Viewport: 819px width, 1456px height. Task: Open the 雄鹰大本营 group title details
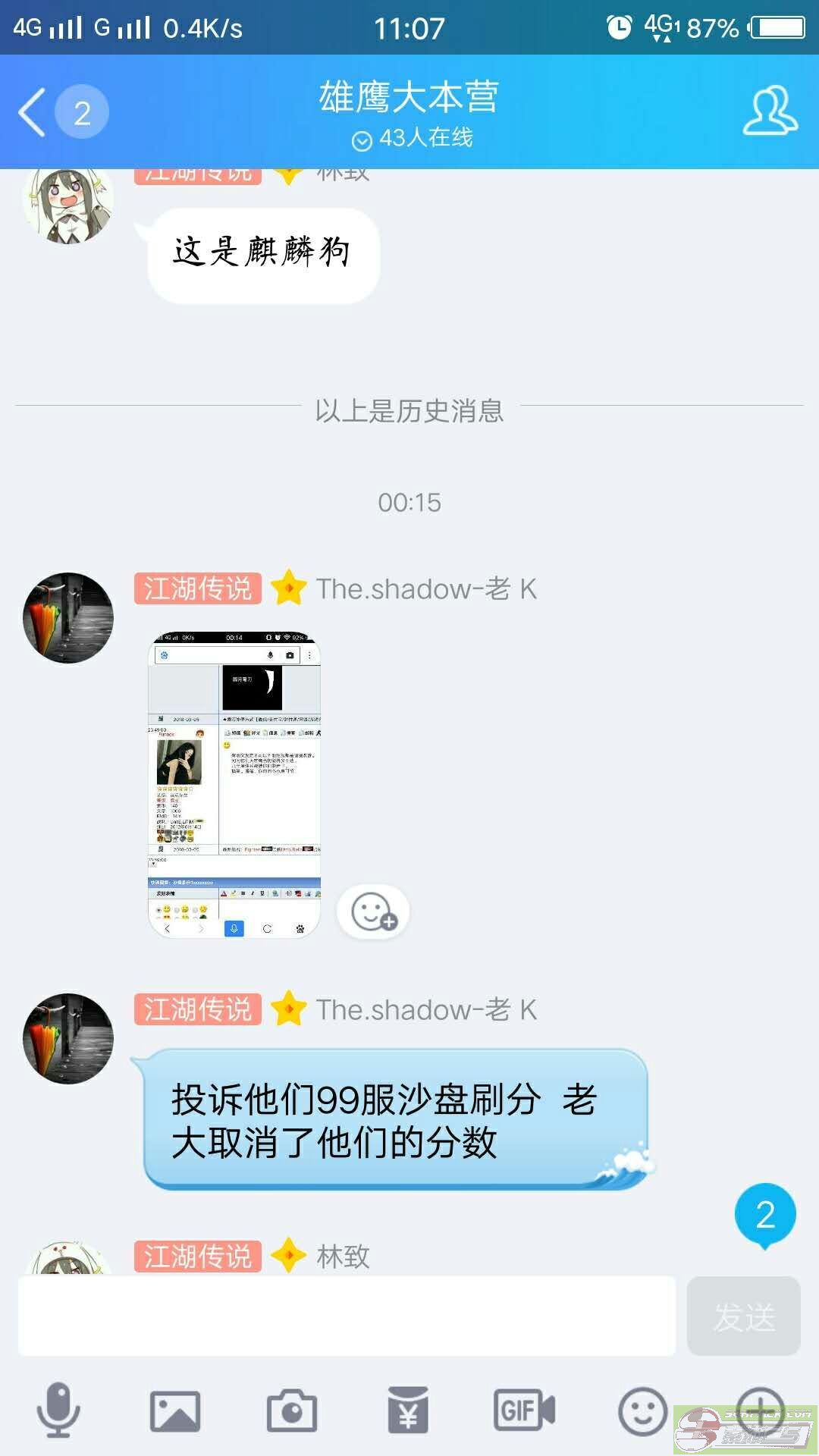coord(408,97)
